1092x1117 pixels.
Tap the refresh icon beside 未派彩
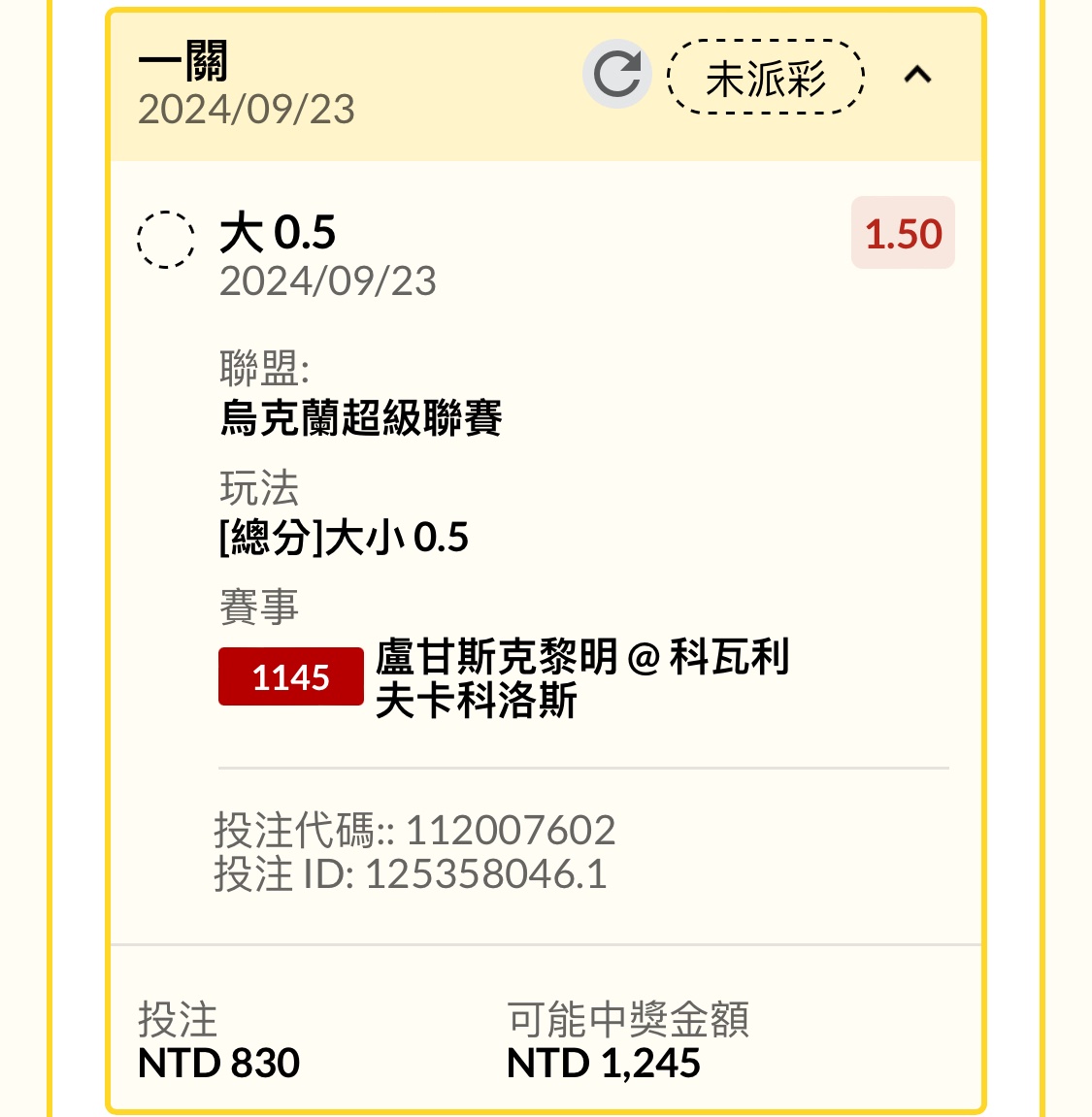coord(617,75)
